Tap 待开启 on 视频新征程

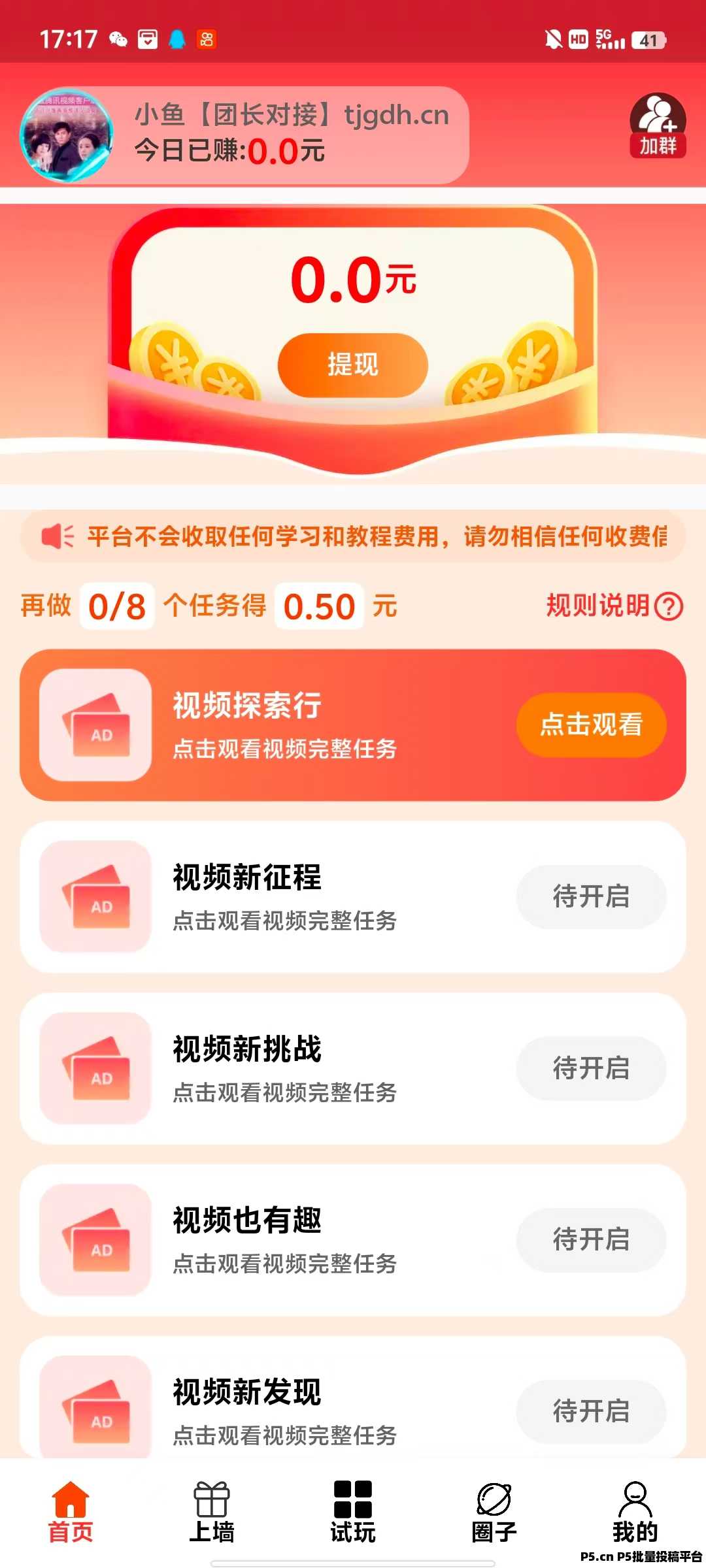tap(591, 896)
